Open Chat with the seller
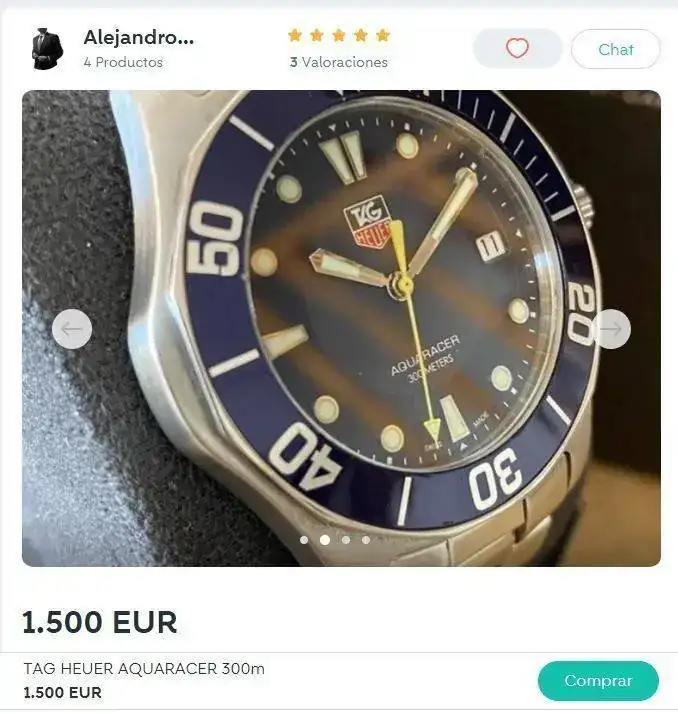The height and width of the screenshot is (714, 678). click(615, 49)
